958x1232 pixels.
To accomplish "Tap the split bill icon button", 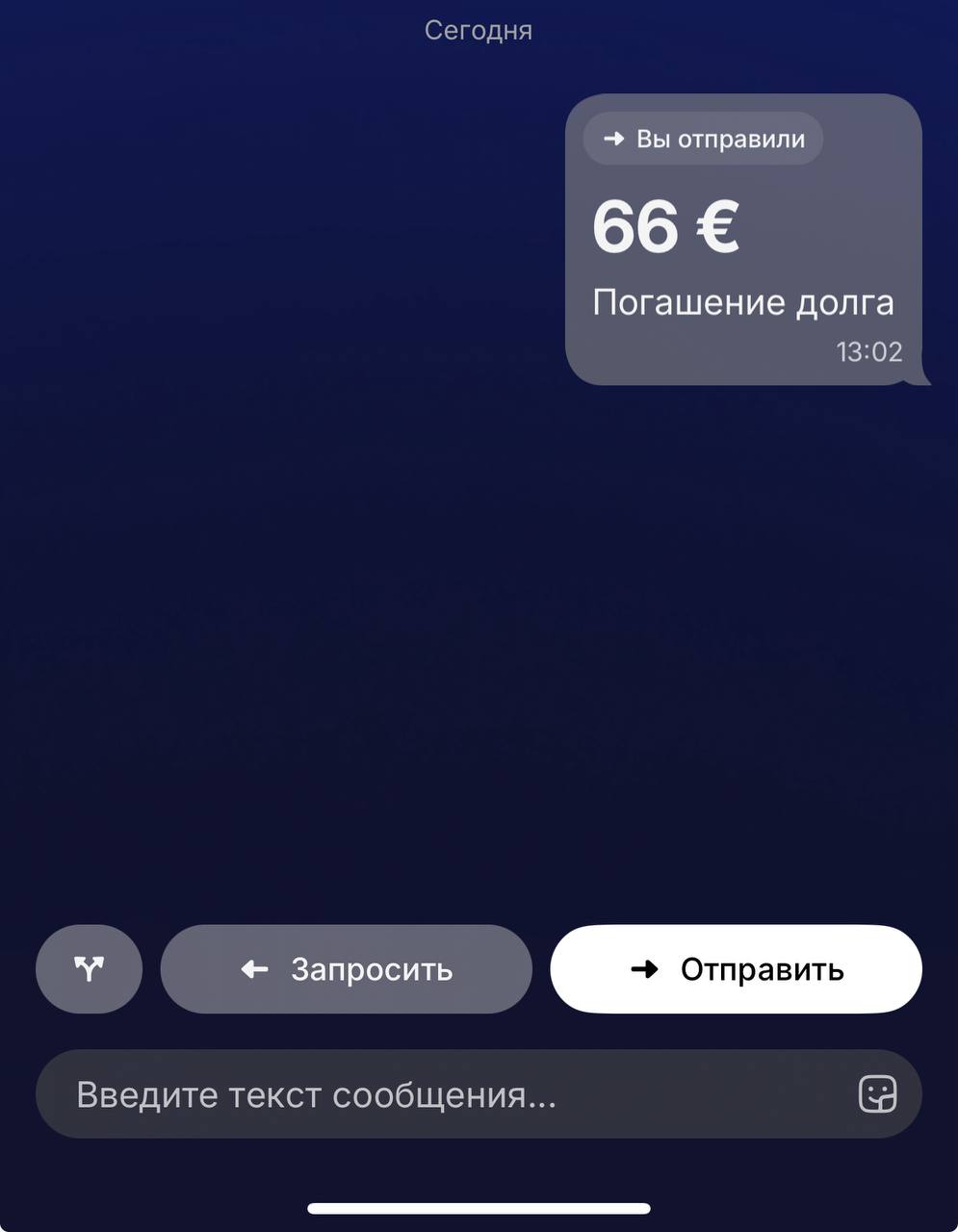I will click(89, 969).
